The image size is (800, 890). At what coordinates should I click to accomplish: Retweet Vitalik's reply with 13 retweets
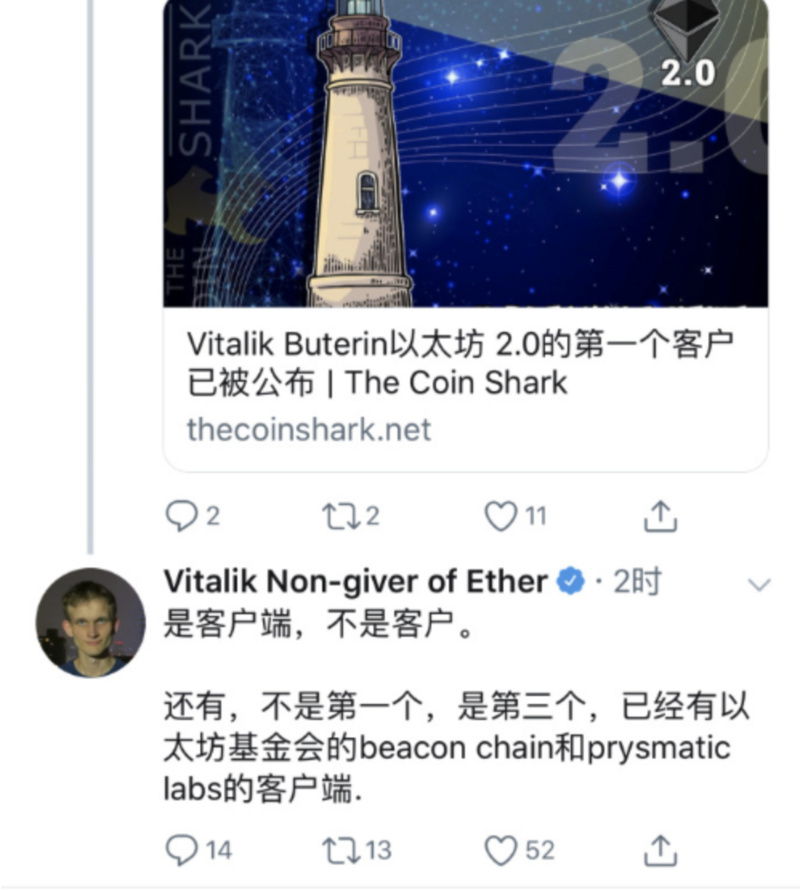338,850
